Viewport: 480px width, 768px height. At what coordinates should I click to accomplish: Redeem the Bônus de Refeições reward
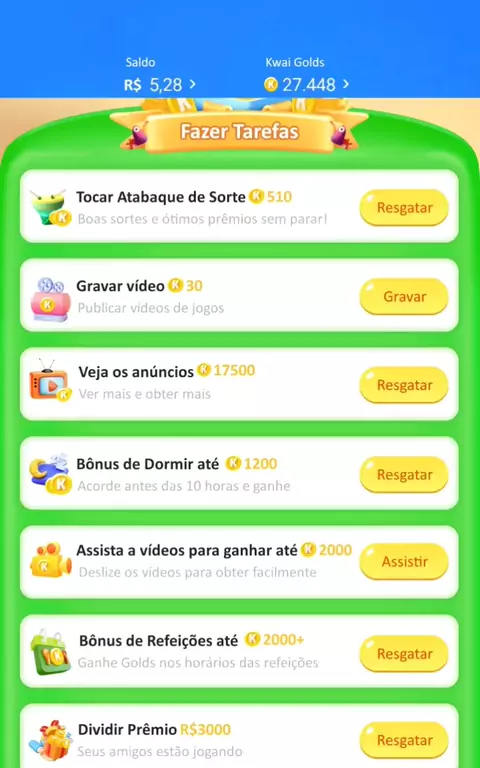pos(404,653)
